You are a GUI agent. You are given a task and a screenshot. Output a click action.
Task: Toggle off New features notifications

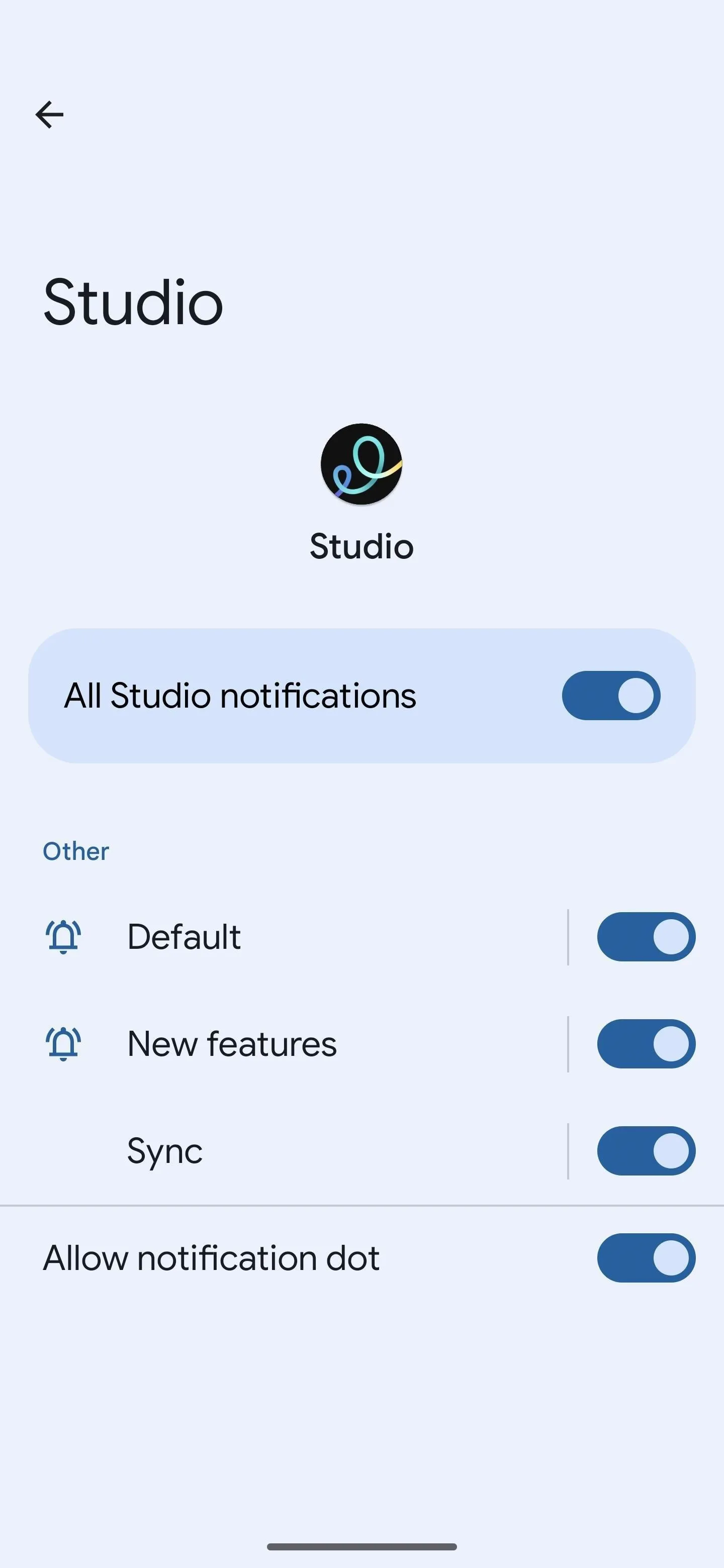coord(646,1043)
